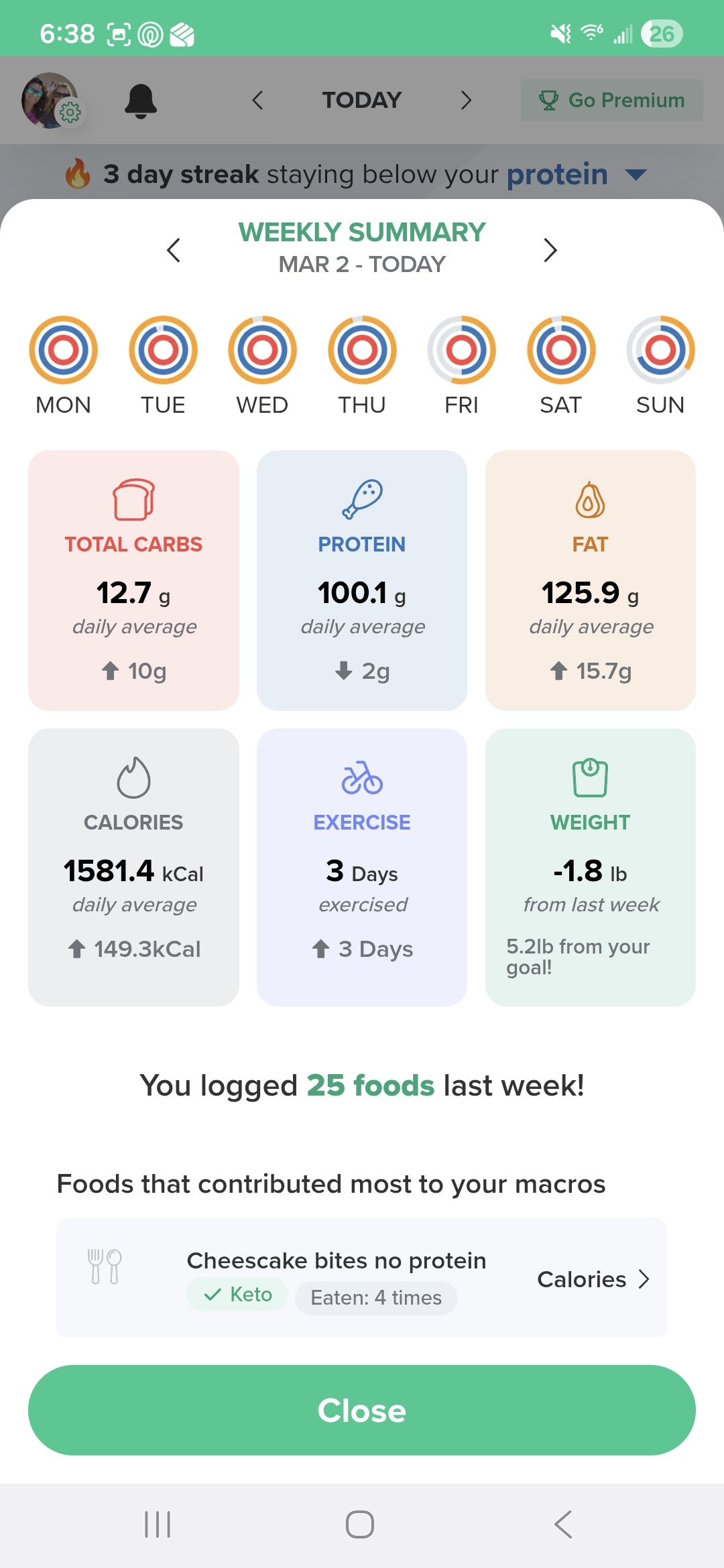724x1568 pixels.
Task: Open the Exercise days card
Action: (x=362, y=867)
